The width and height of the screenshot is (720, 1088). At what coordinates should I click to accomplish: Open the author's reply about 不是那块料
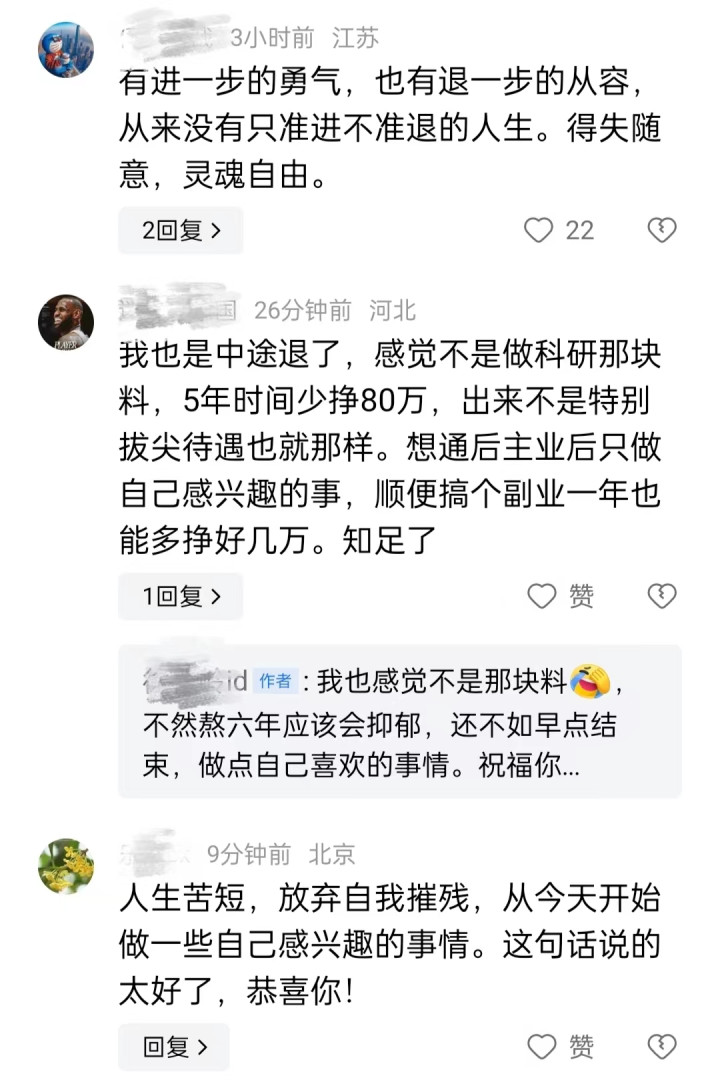(400, 722)
